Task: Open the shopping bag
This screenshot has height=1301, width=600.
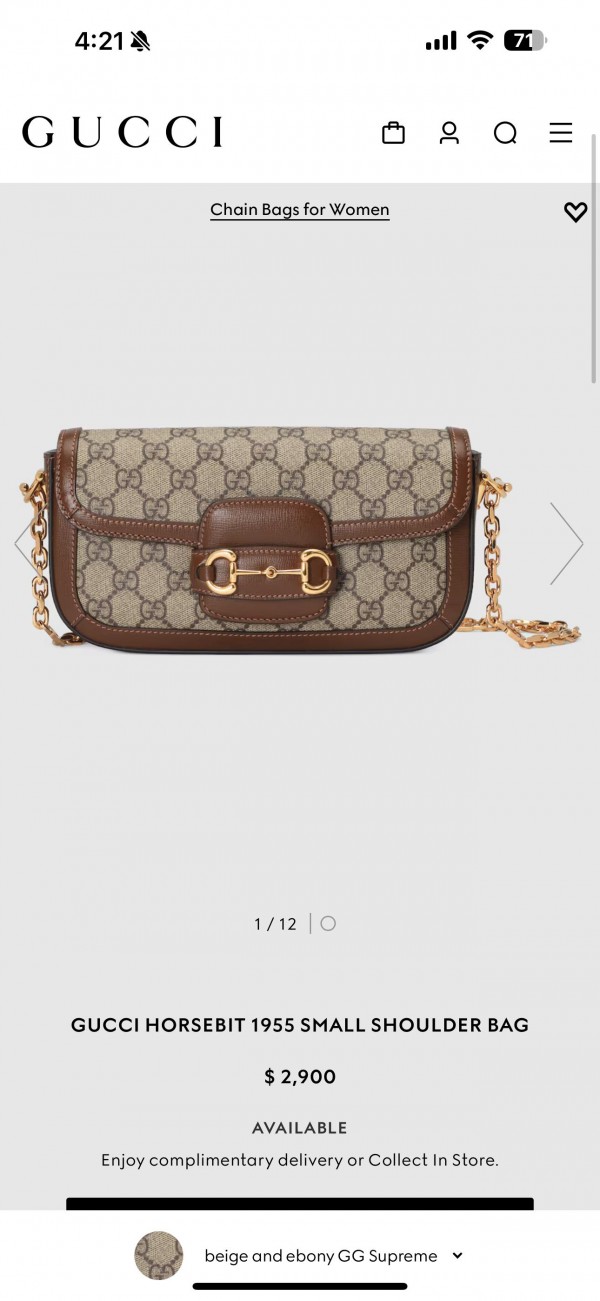Action: (394, 133)
